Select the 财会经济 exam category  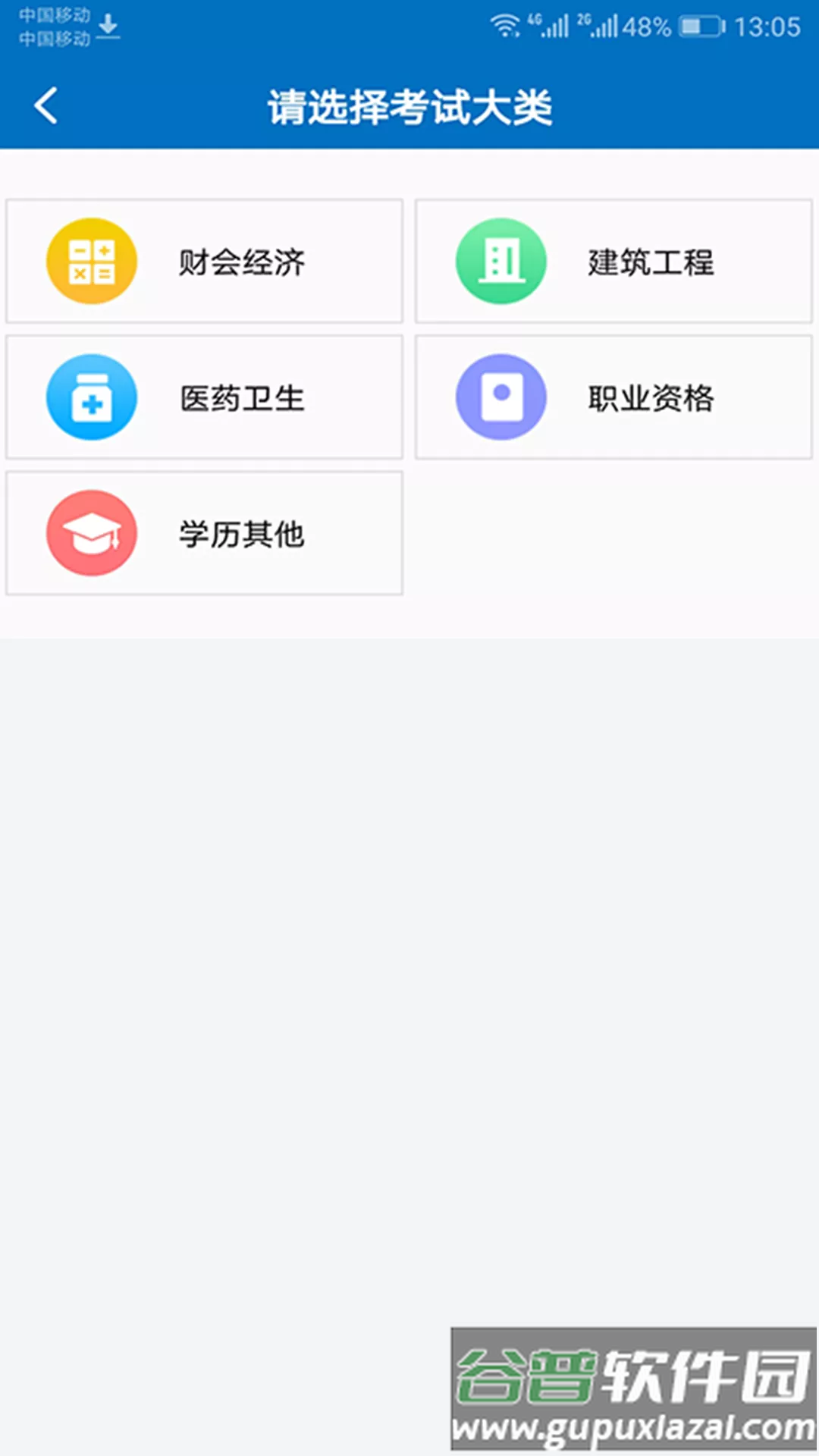(x=204, y=262)
